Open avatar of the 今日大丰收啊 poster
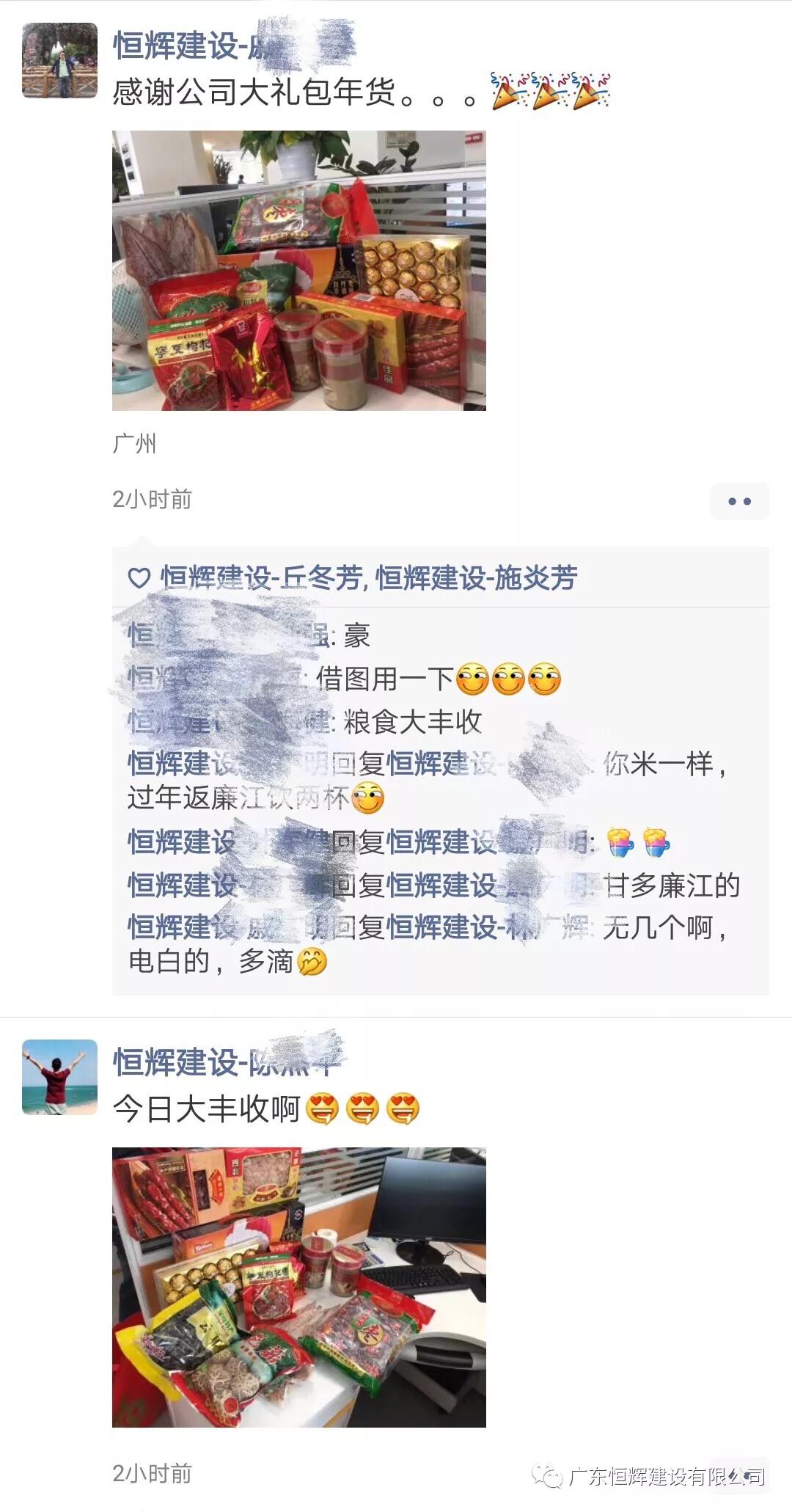792x1512 pixels. click(x=59, y=1076)
